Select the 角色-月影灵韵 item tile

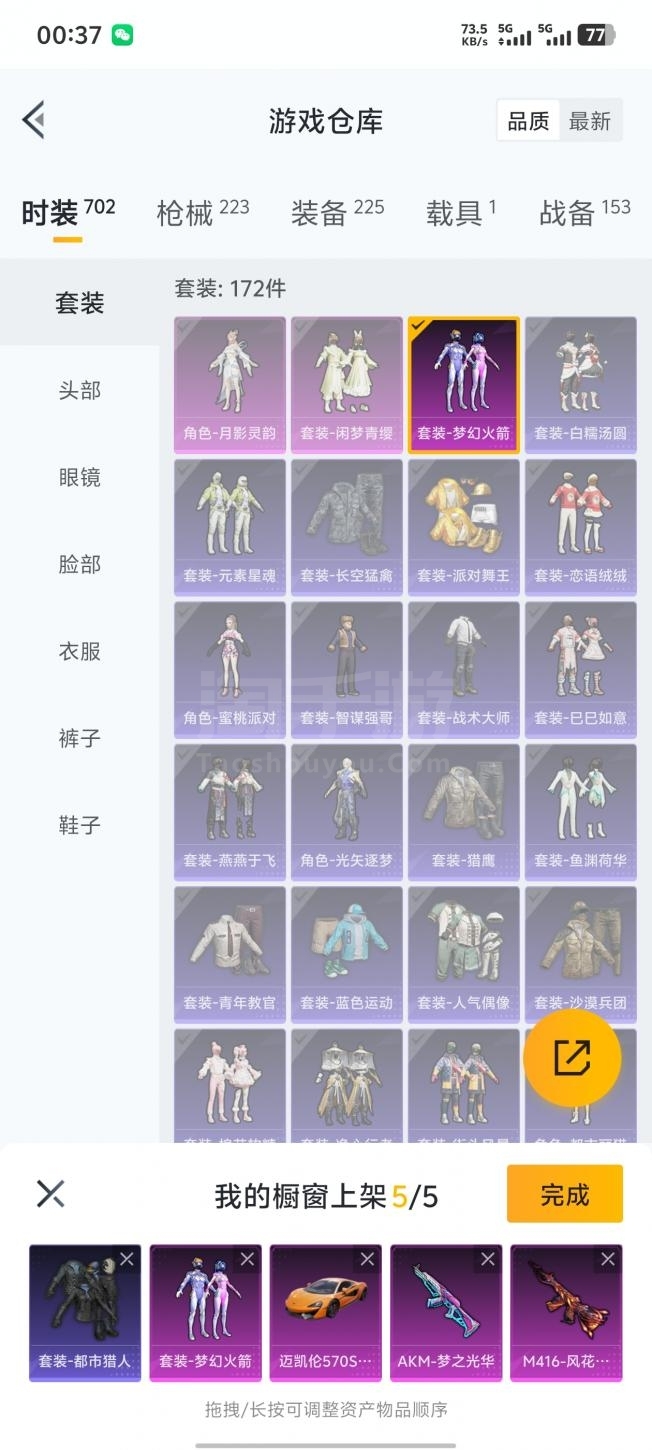(230, 384)
